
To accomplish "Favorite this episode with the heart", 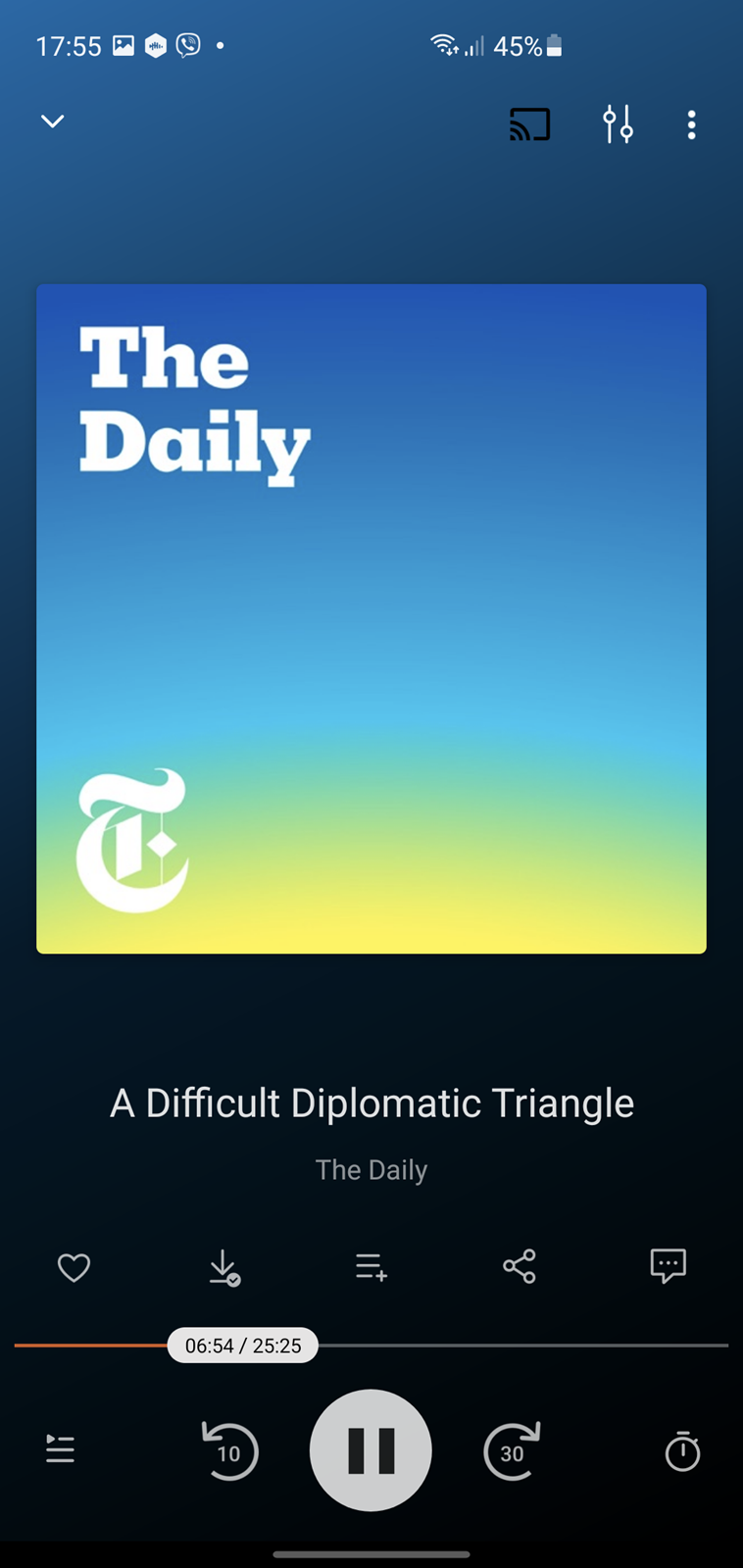I will coord(74,1267).
